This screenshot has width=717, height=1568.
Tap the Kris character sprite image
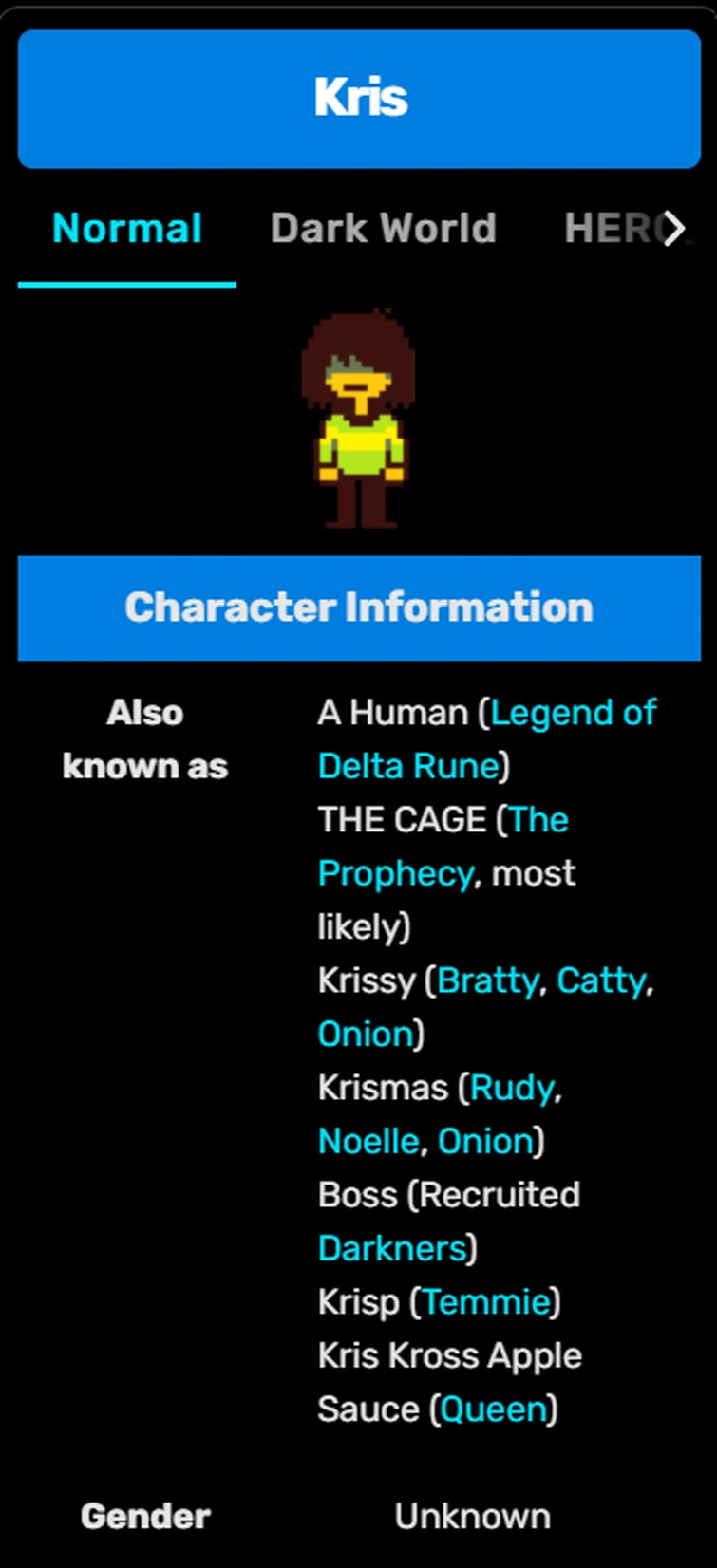tap(359, 419)
